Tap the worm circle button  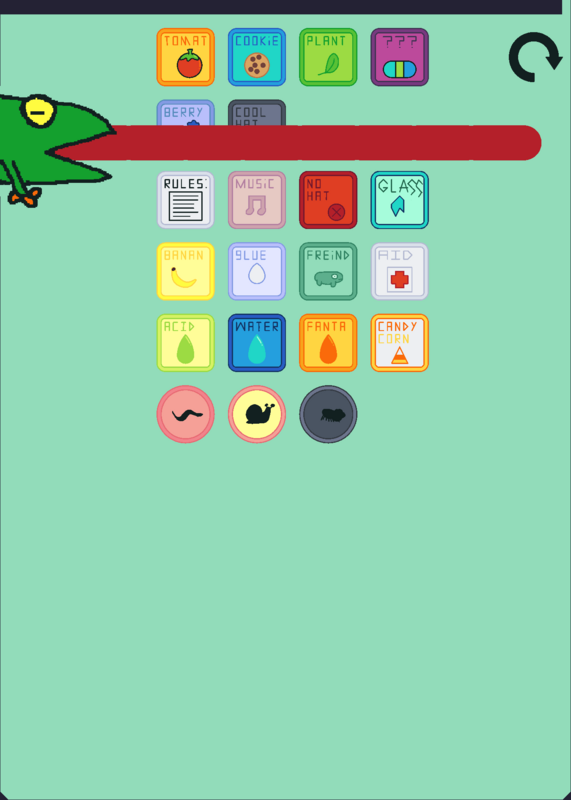pos(185,414)
